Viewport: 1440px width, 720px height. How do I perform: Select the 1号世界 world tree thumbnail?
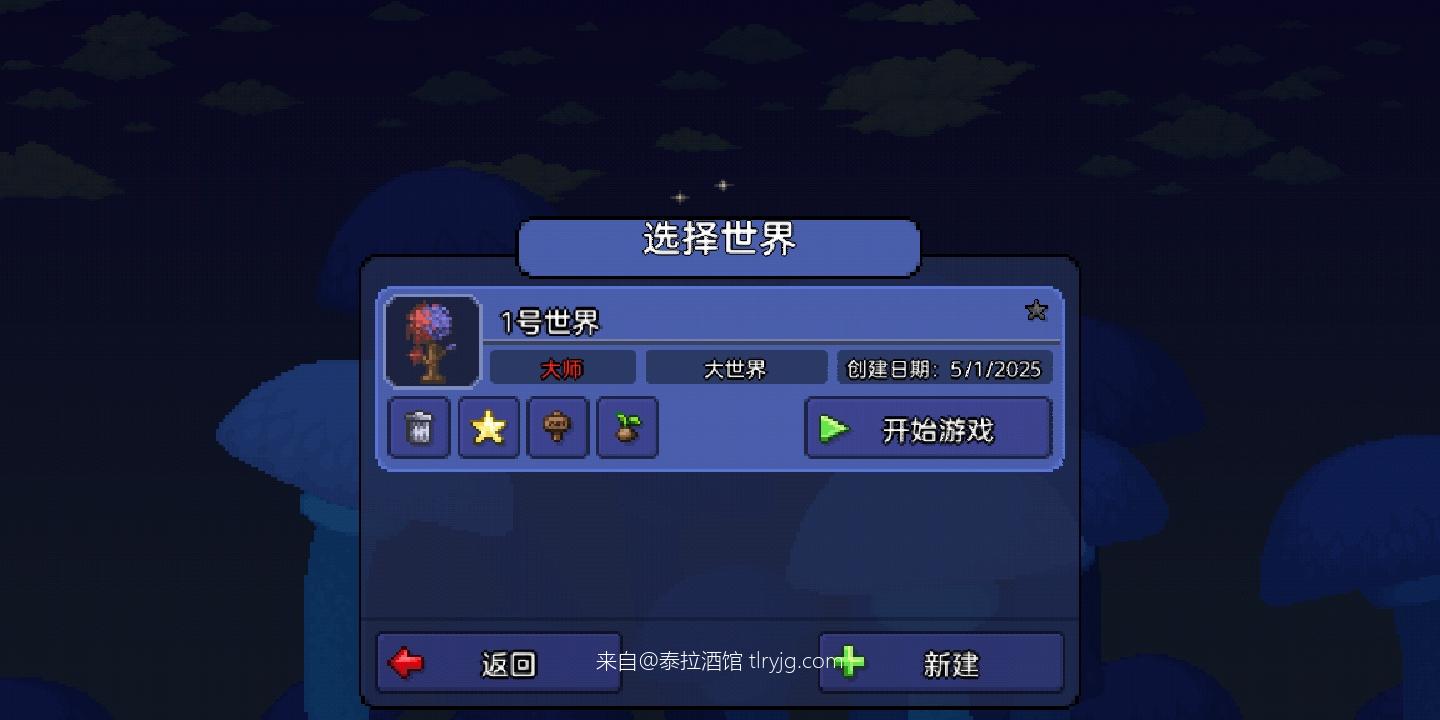point(433,341)
